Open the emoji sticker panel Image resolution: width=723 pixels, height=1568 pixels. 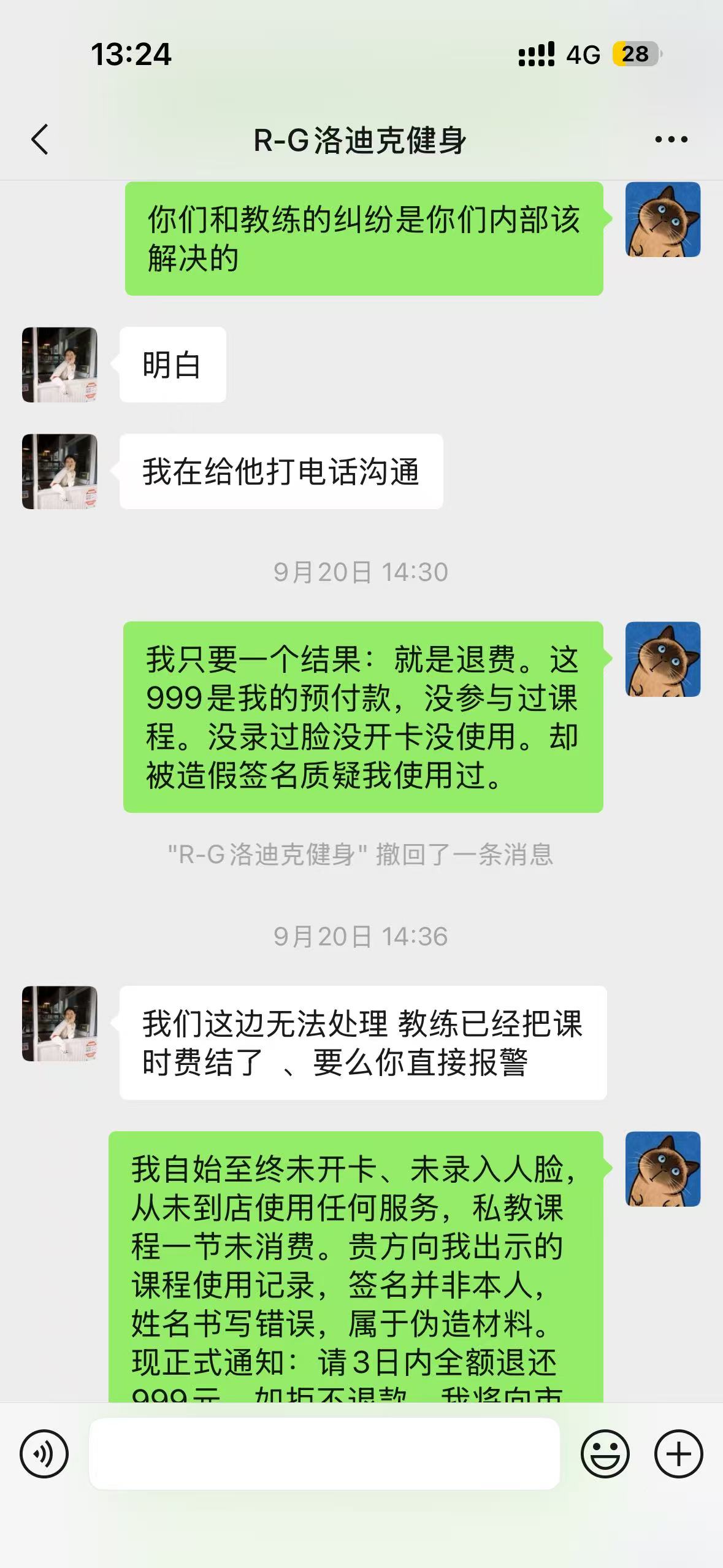[x=605, y=1454]
